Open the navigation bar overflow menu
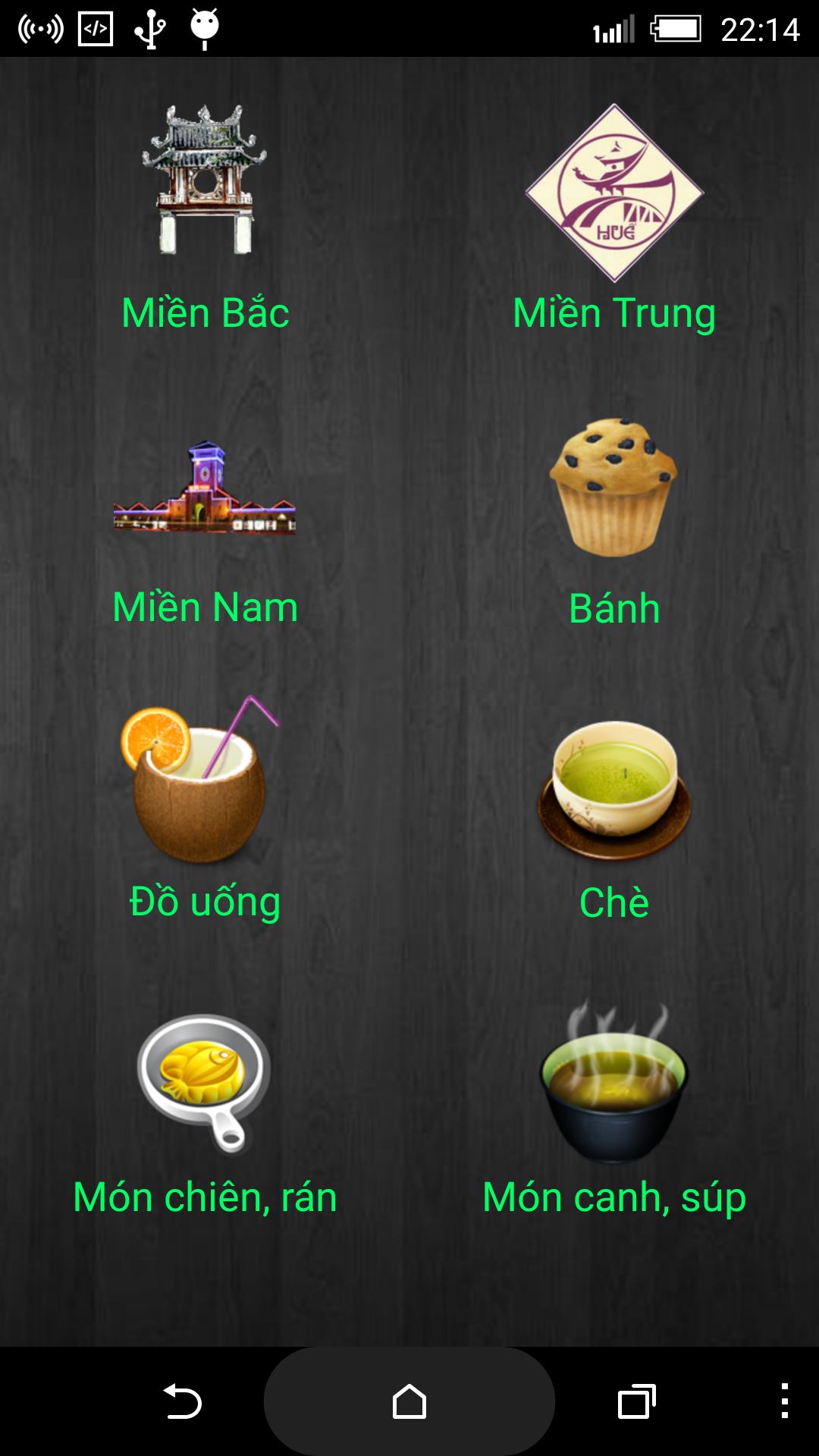The image size is (819, 1456). point(784,1401)
